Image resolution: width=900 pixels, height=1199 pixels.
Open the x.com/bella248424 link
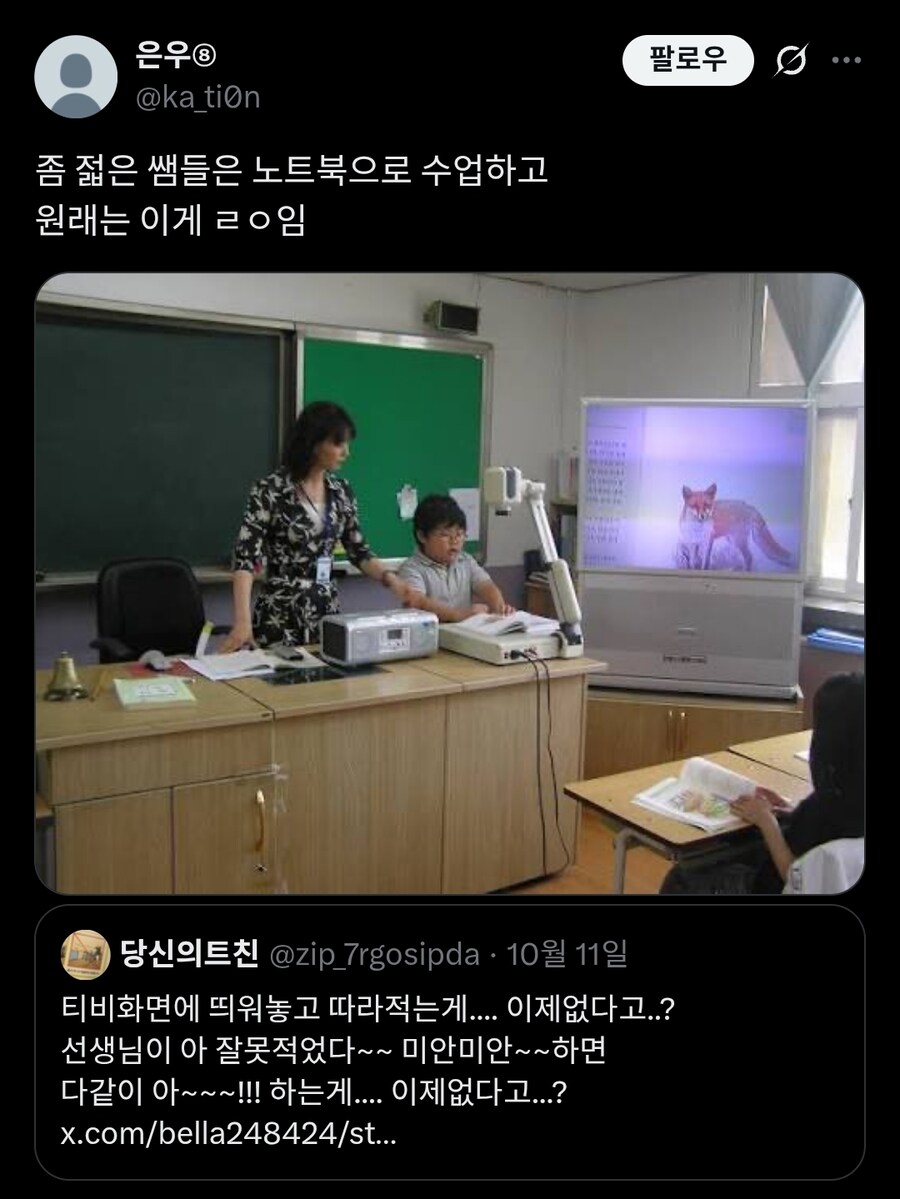(229, 1136)
